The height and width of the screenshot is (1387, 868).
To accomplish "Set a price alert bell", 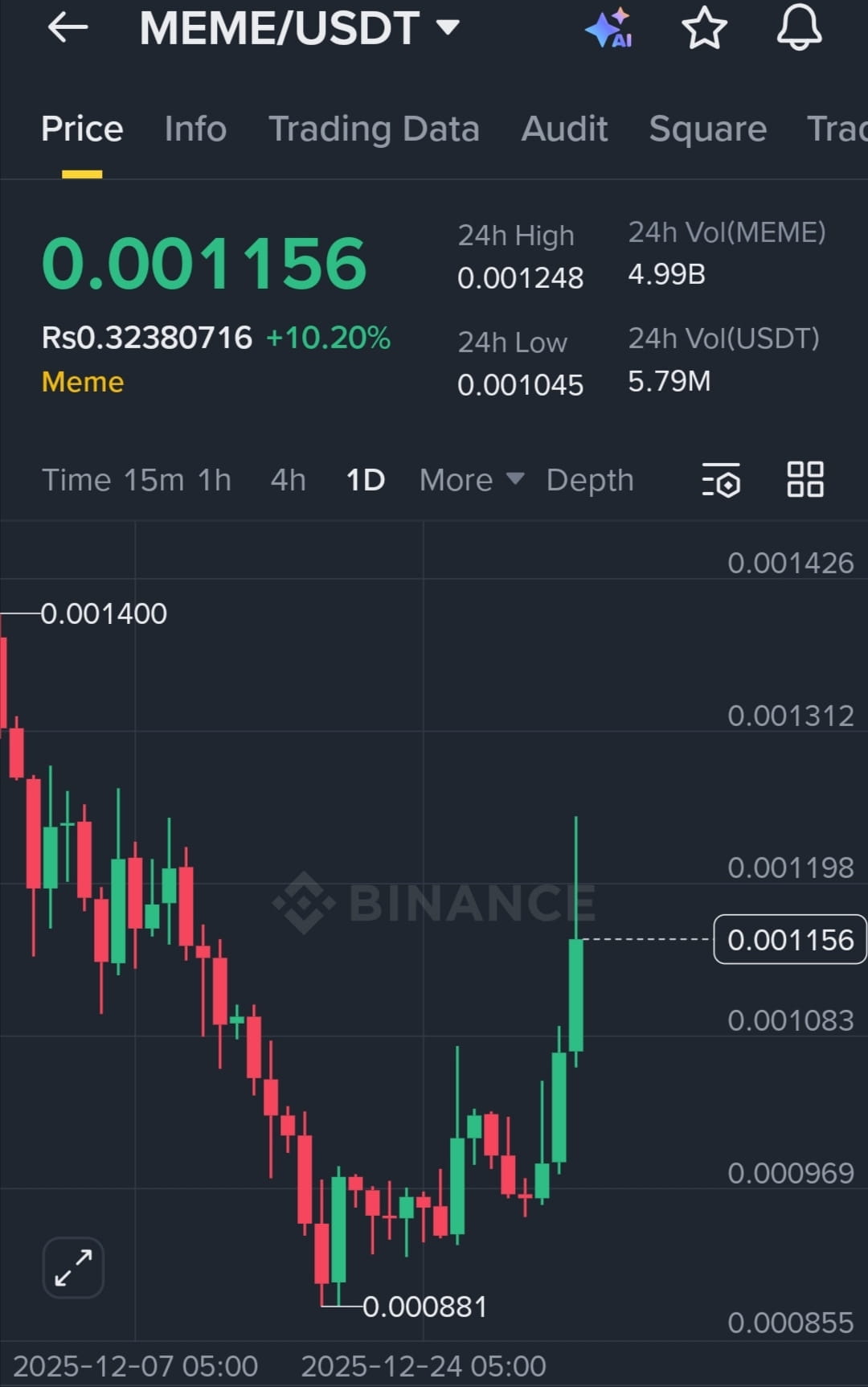I will [x=799, y=28].
